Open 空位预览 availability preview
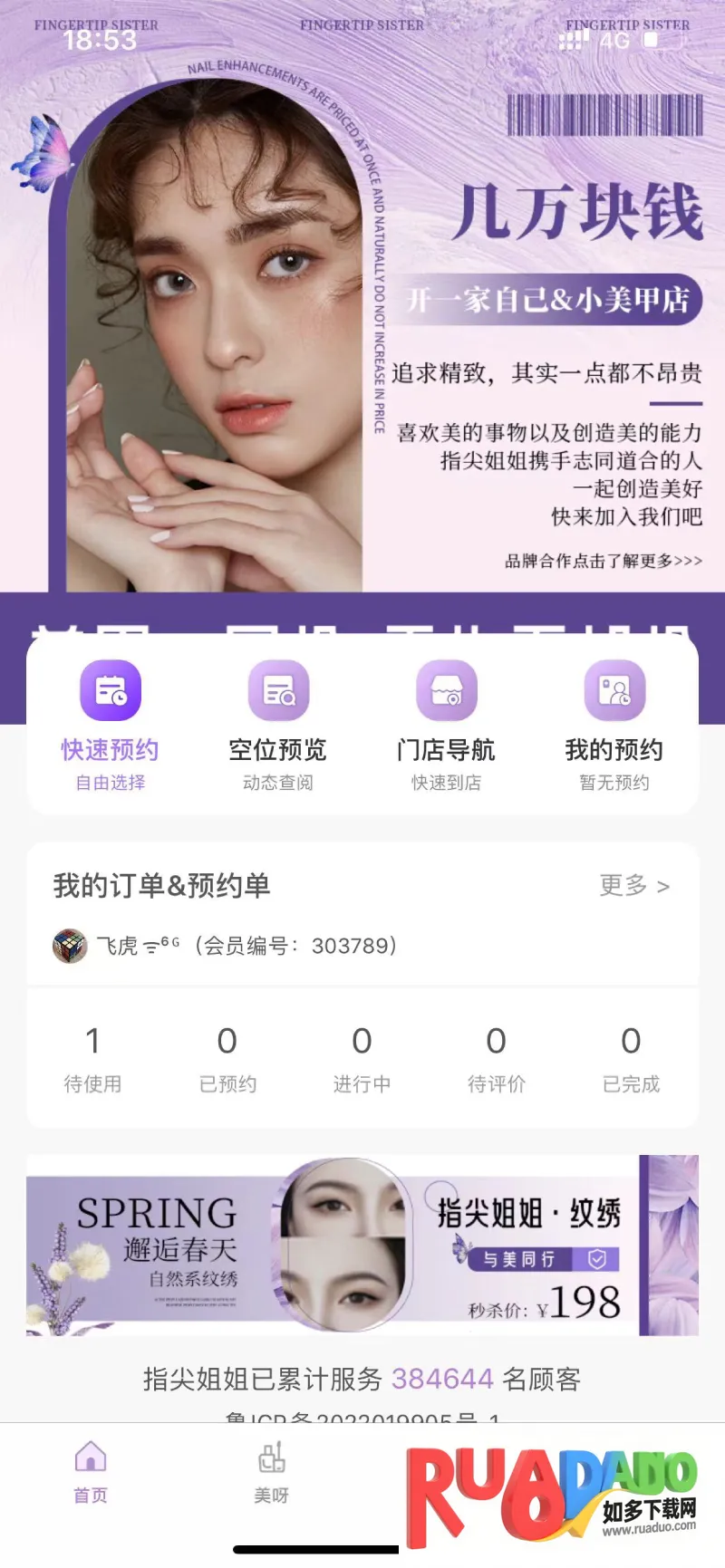This screenshot has height=1568, width=725. click(278, 725)
